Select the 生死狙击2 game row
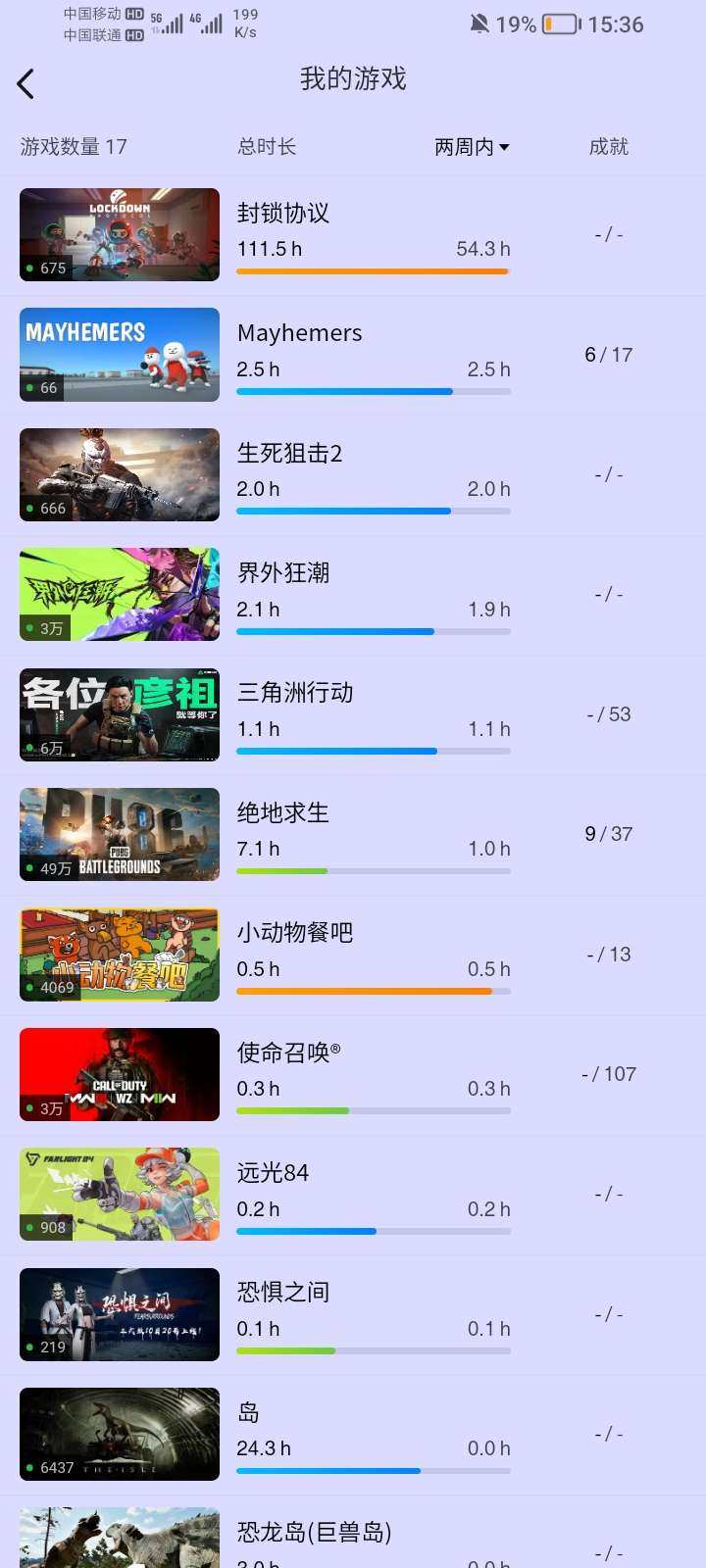 tap(353, 475)
